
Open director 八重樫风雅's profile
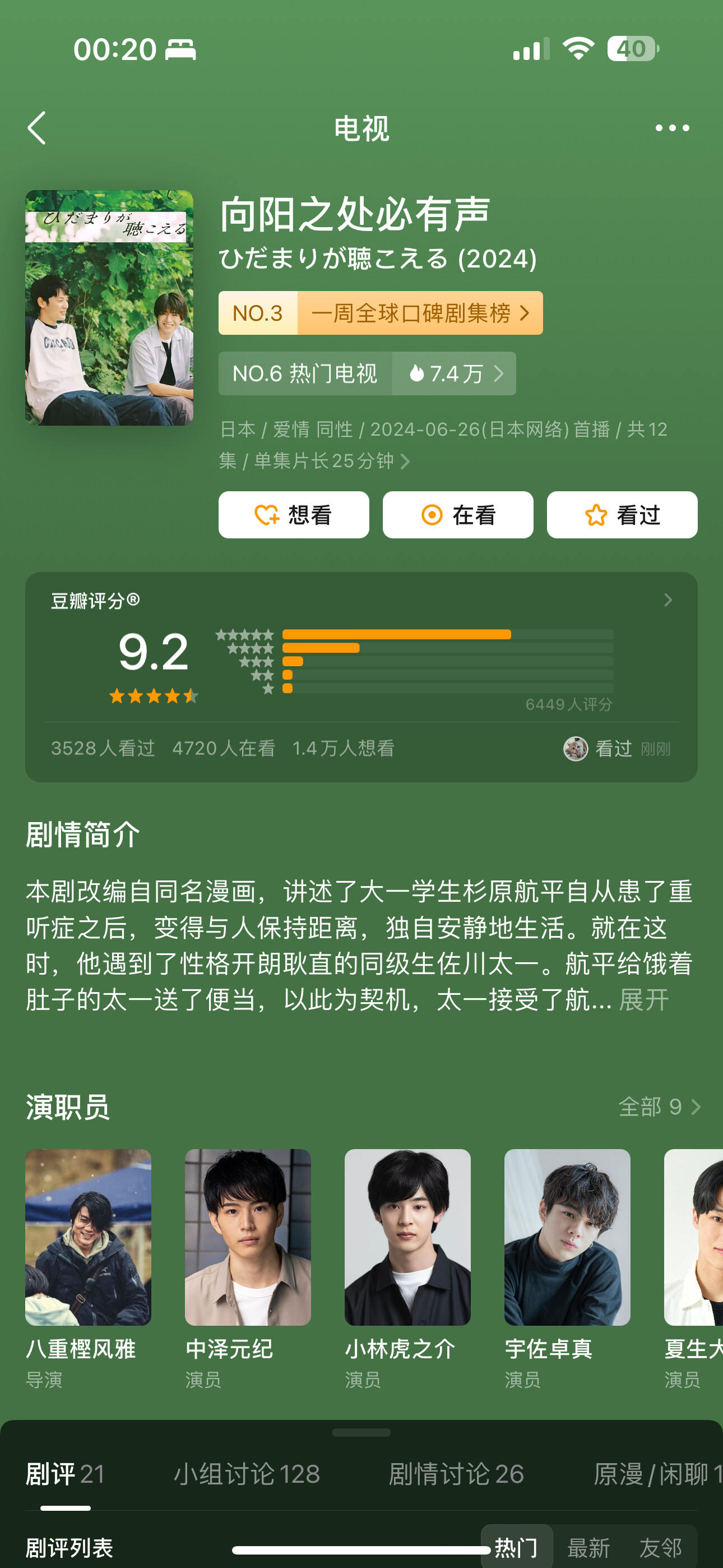[88, 1237]
